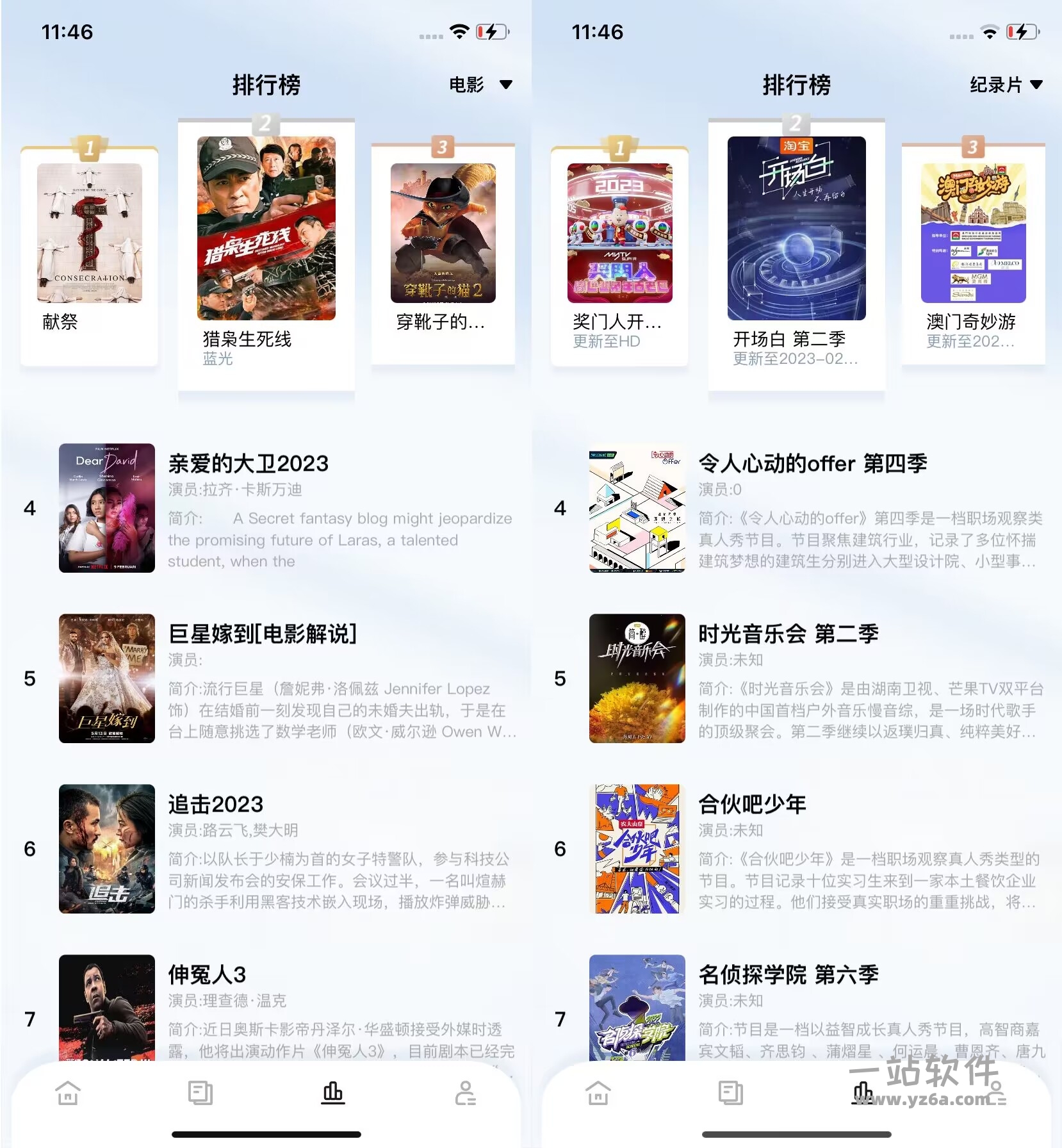Open the 电影 category dropdown
Viewport: 1062px width, 1148px height.
coord(480,85)
